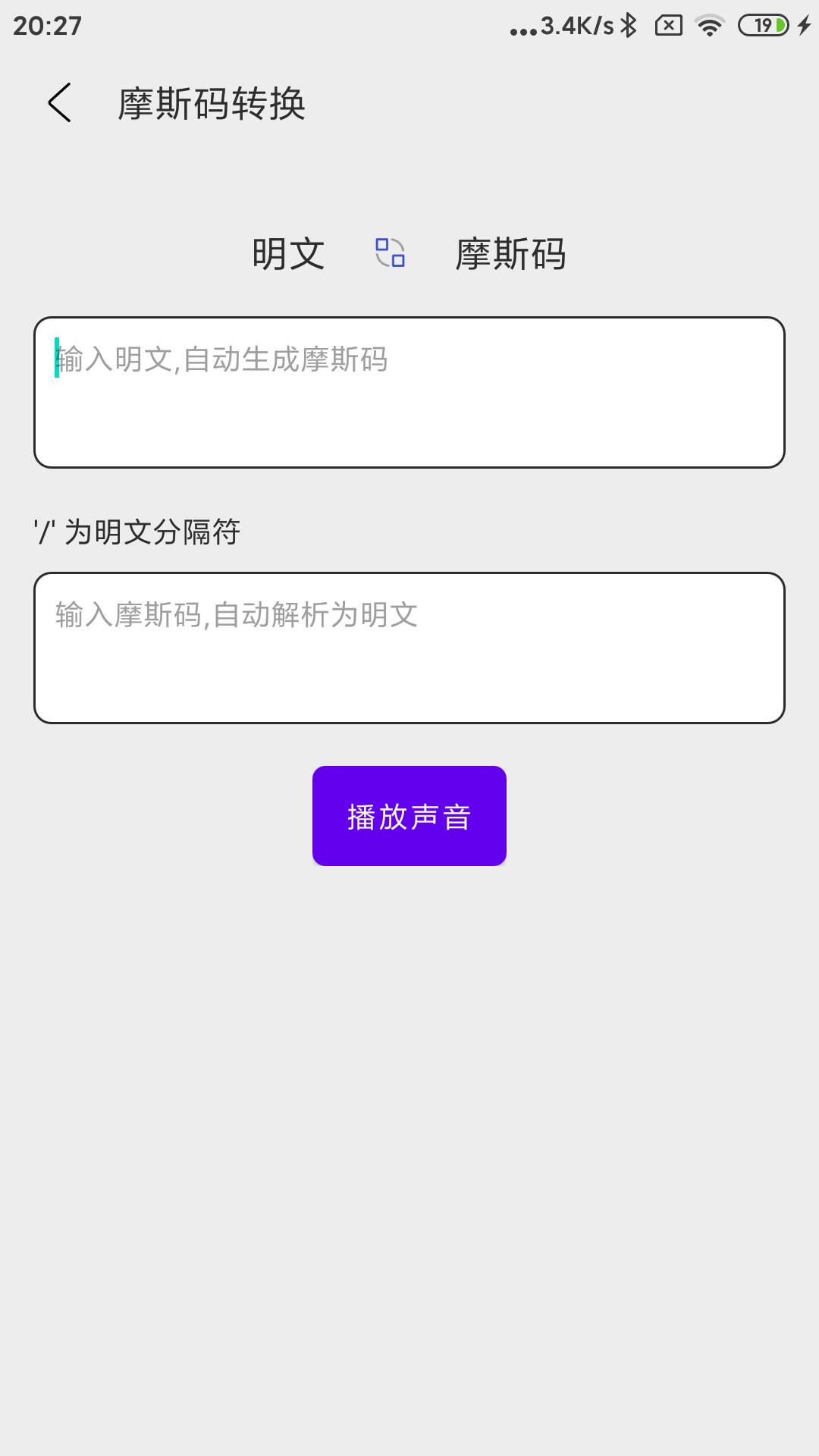
Task: Tap the swap icon between 明文 and 摩斯码
Action: point(391,253)
